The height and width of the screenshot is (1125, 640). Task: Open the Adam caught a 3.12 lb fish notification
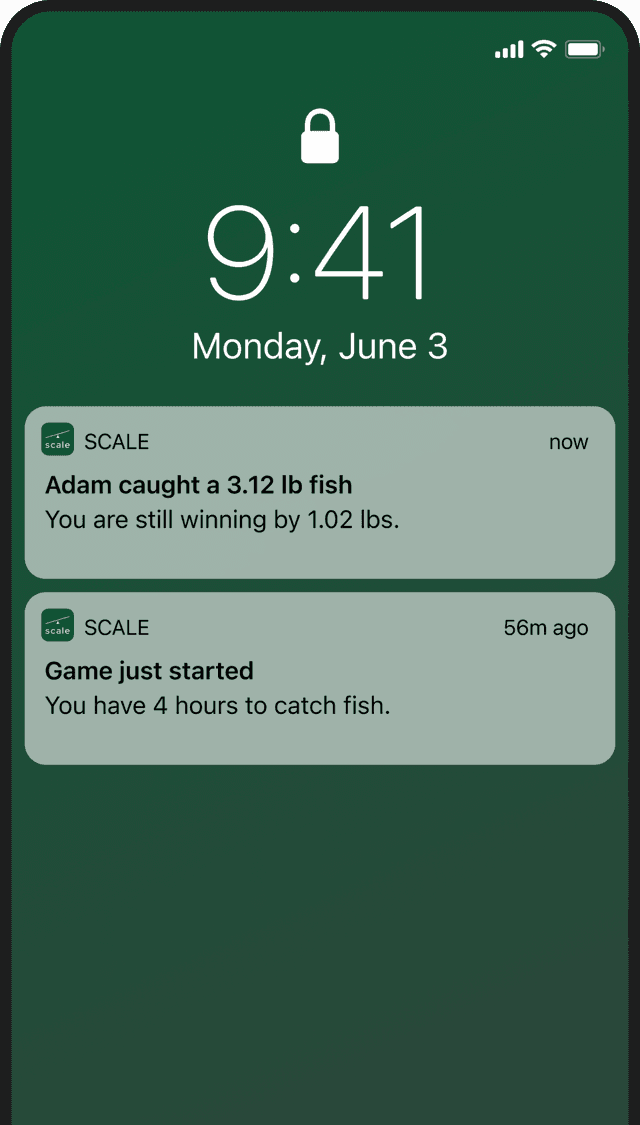pyautogui.click(x=320, y=492)
